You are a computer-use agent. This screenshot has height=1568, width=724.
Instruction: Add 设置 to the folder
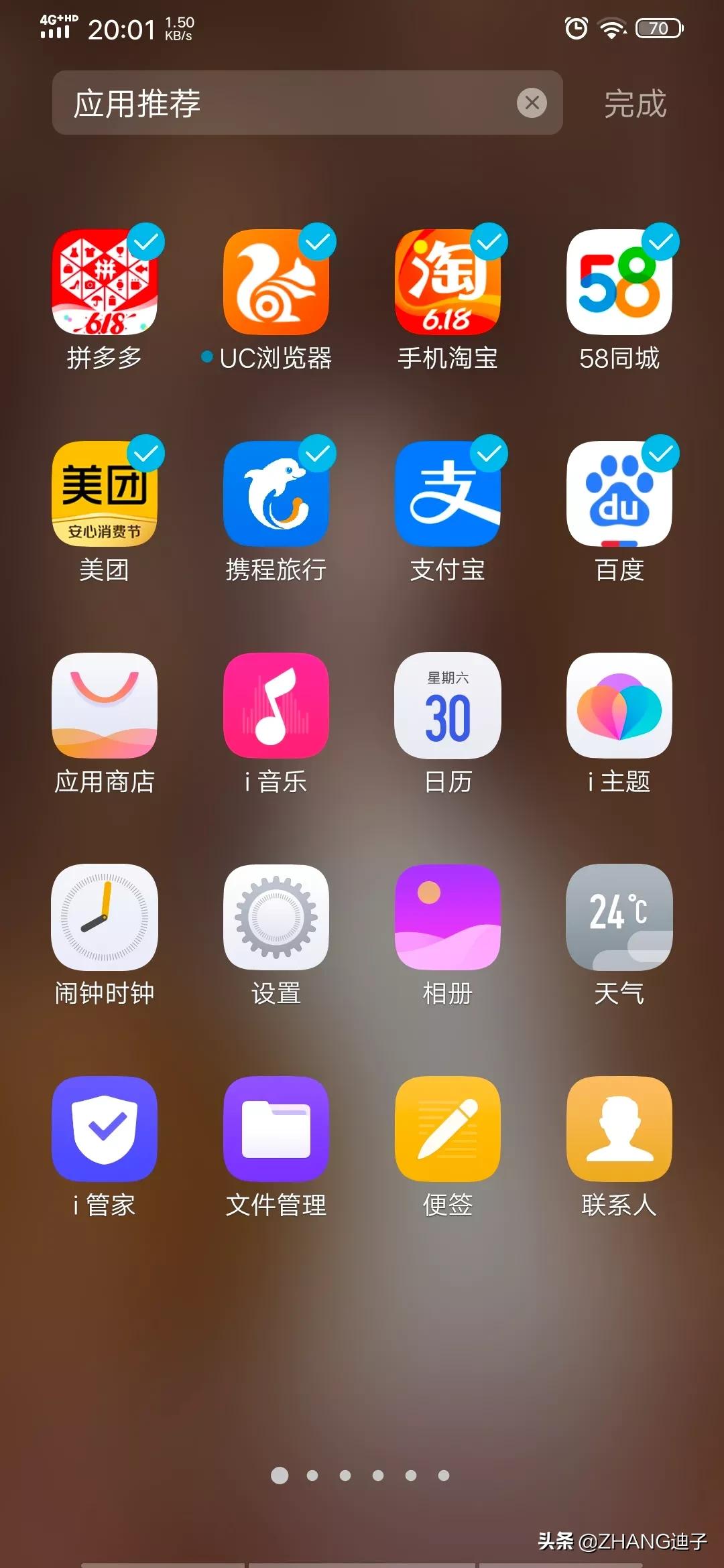click(276, 917)
